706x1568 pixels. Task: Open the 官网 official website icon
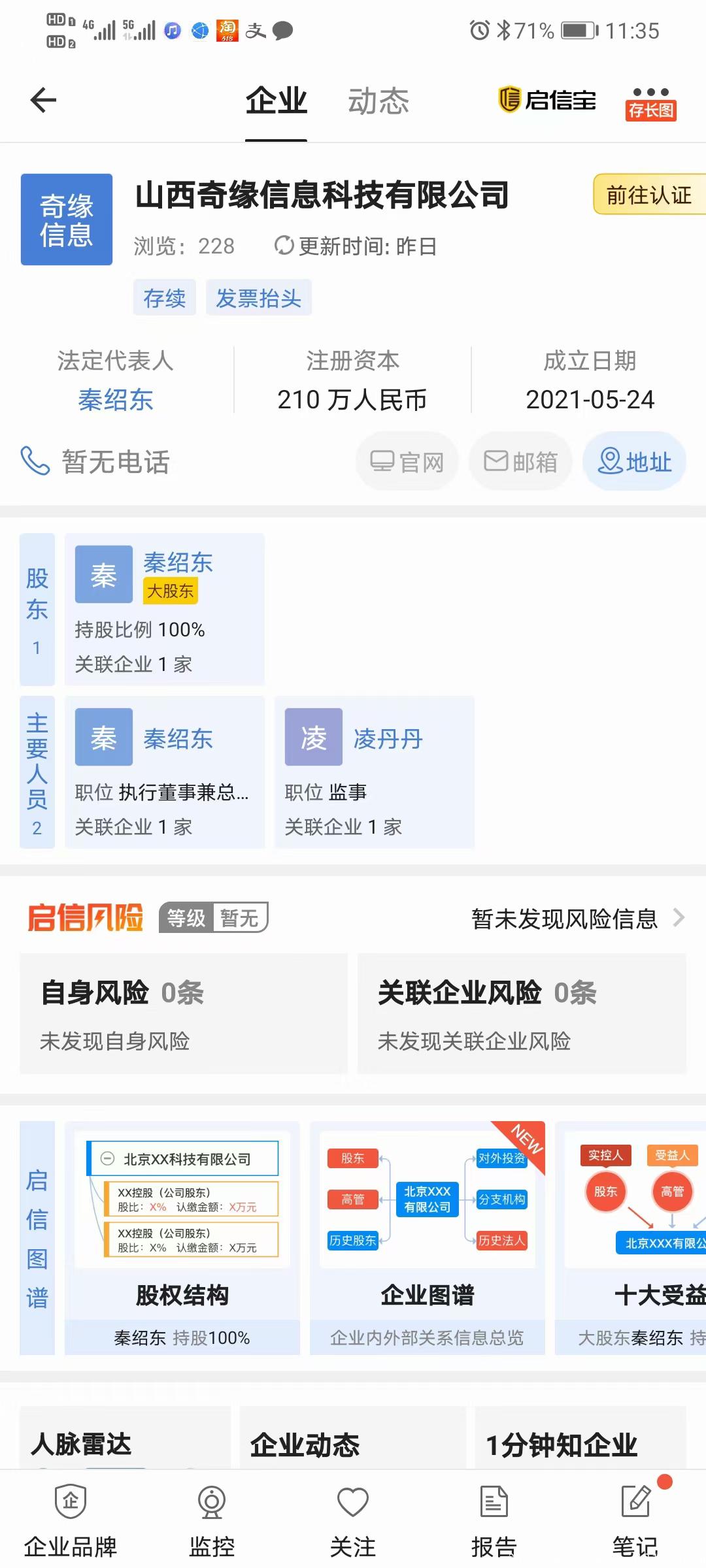(x=407, y=461)
